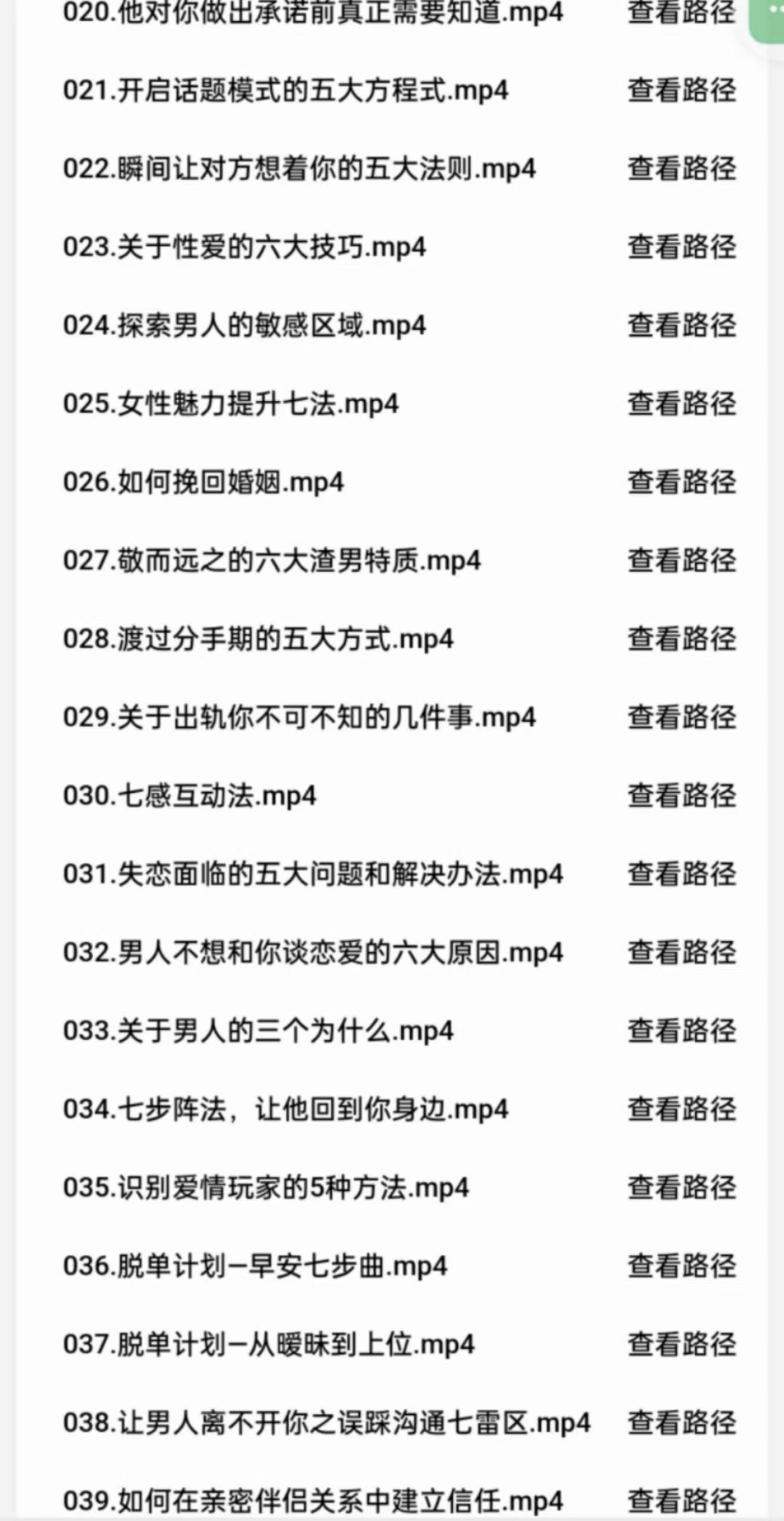The width and height of the screenshot is (784, 1521).
Task: Open file 036.脱单计划—早安七步曲.mp4
Action: [255, 1266]
